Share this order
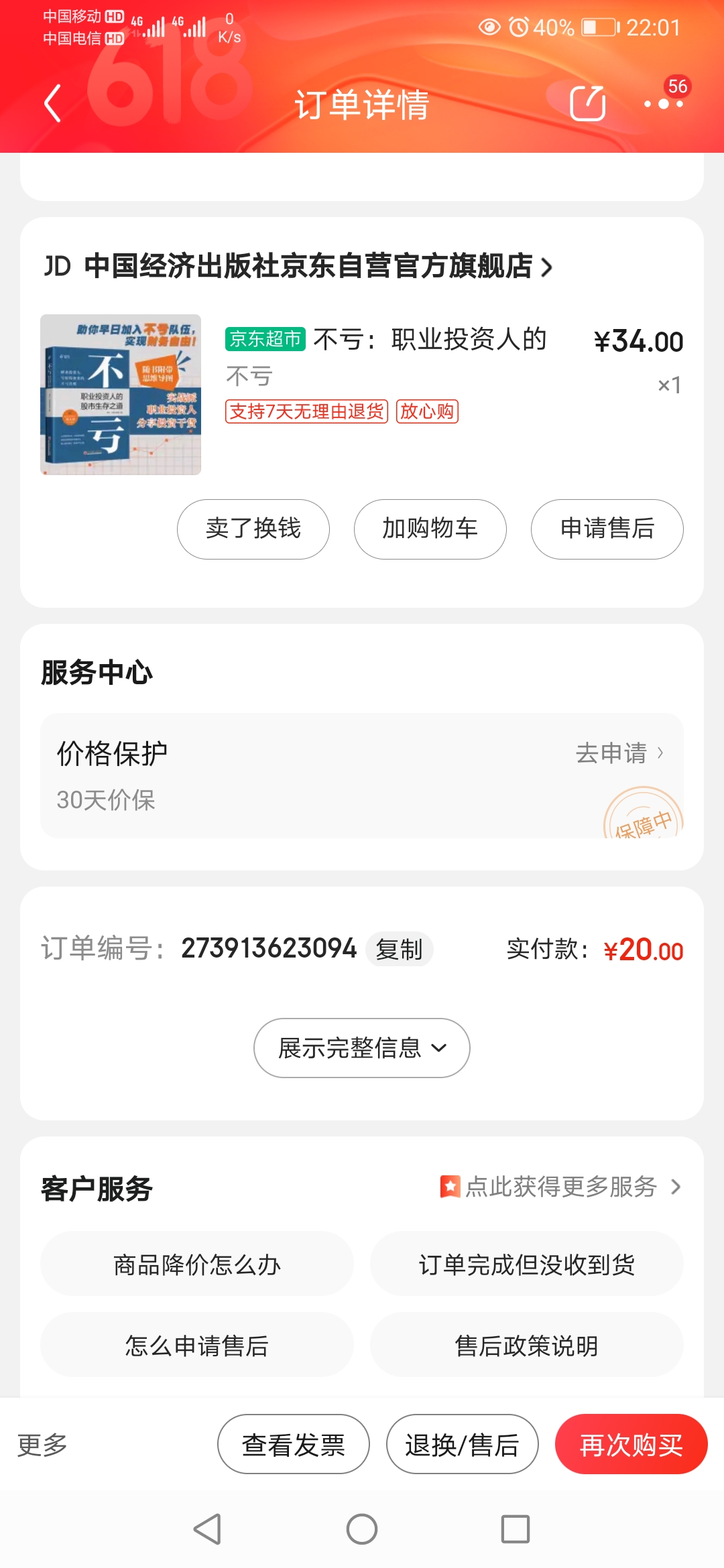 click(x=587, y=104)
